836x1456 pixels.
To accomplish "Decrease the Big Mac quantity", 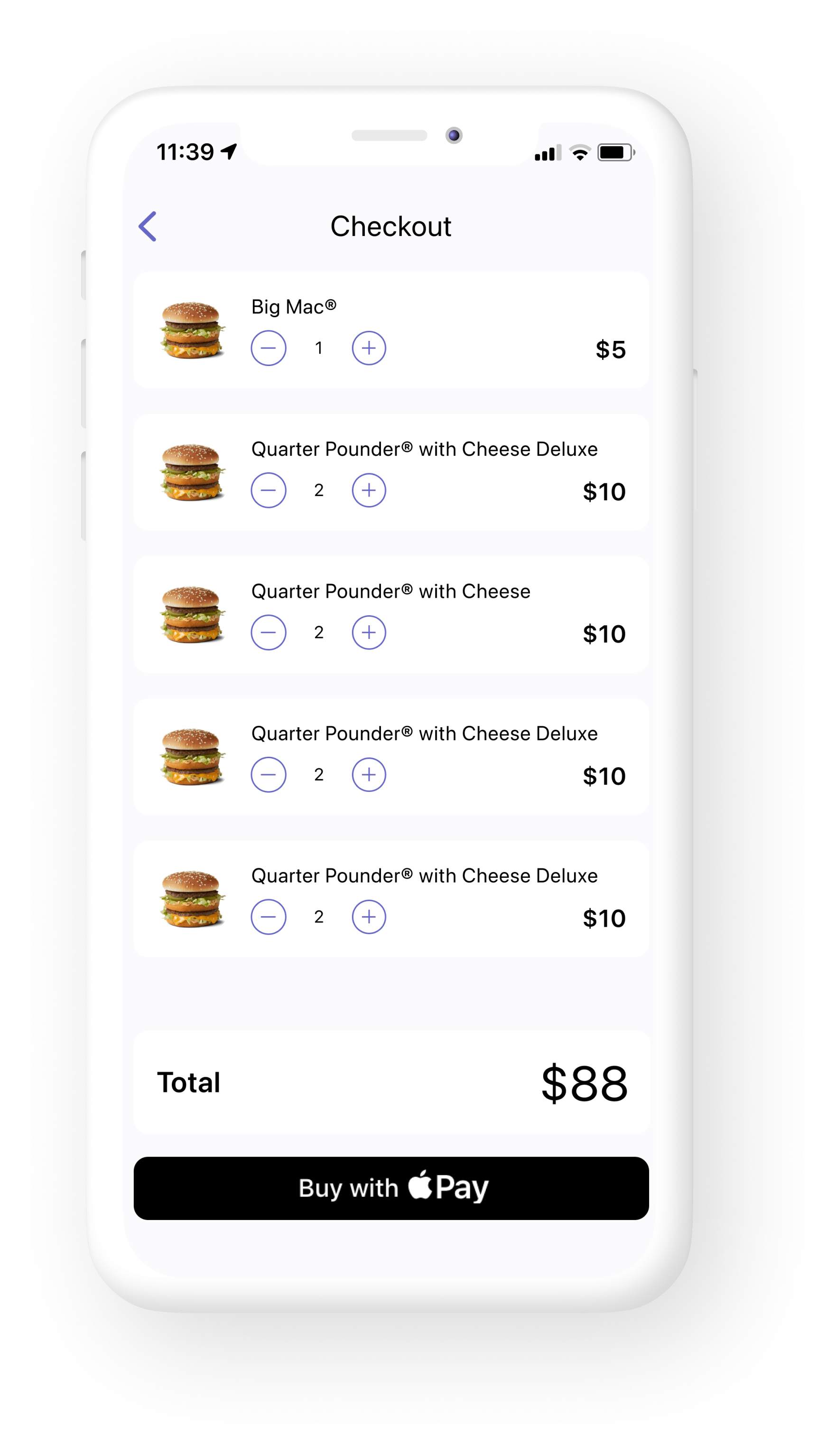I will (268, 348).
